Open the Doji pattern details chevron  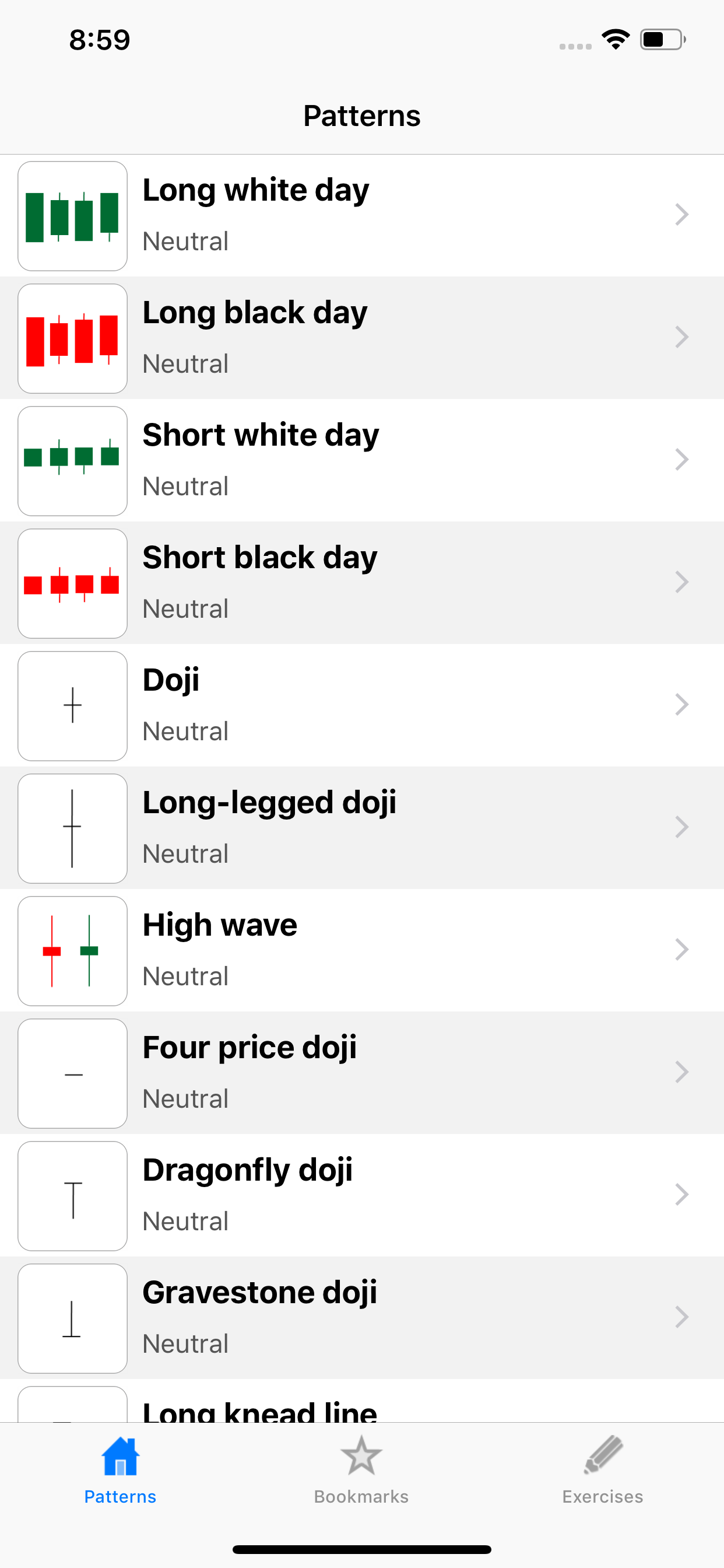tap(682, 705)
